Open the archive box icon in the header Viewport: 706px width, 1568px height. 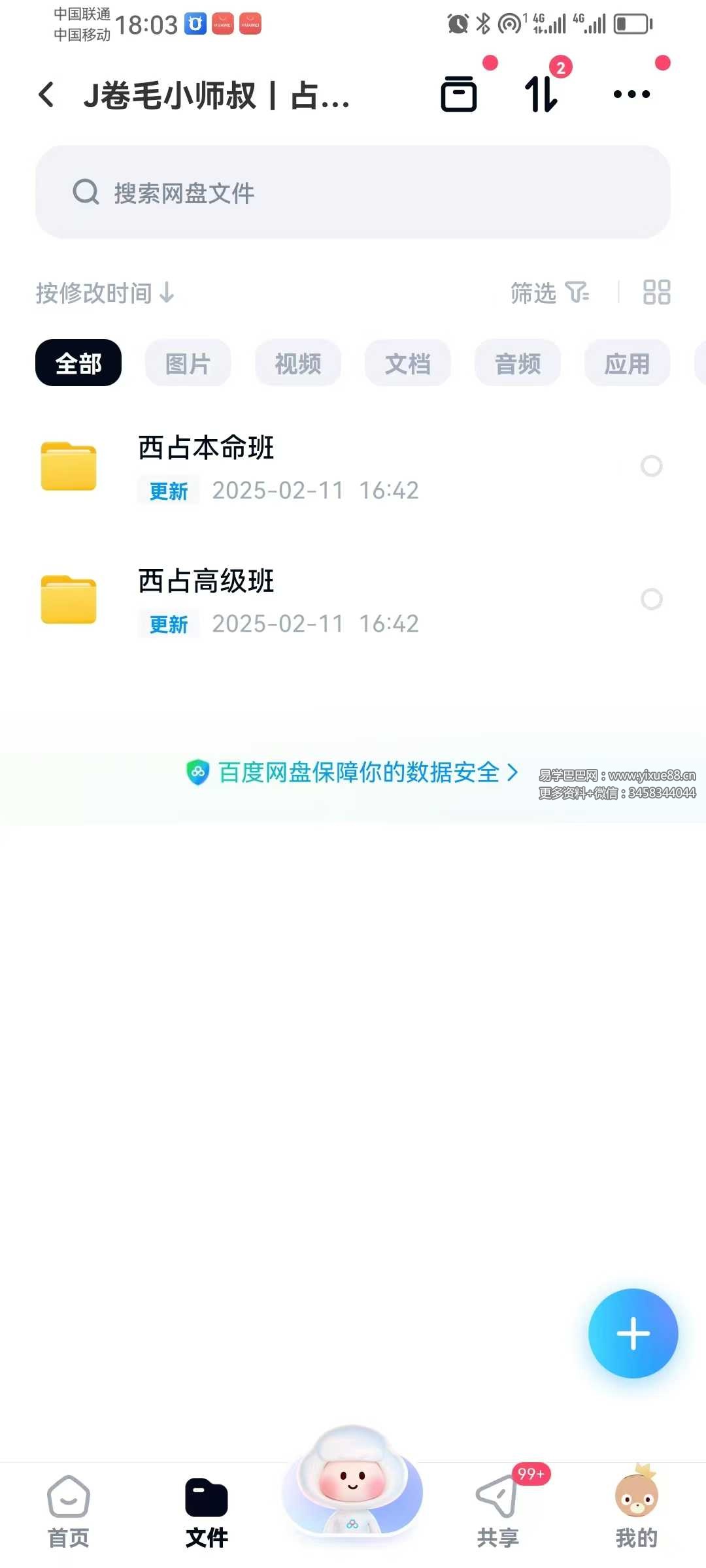[459, 94]
